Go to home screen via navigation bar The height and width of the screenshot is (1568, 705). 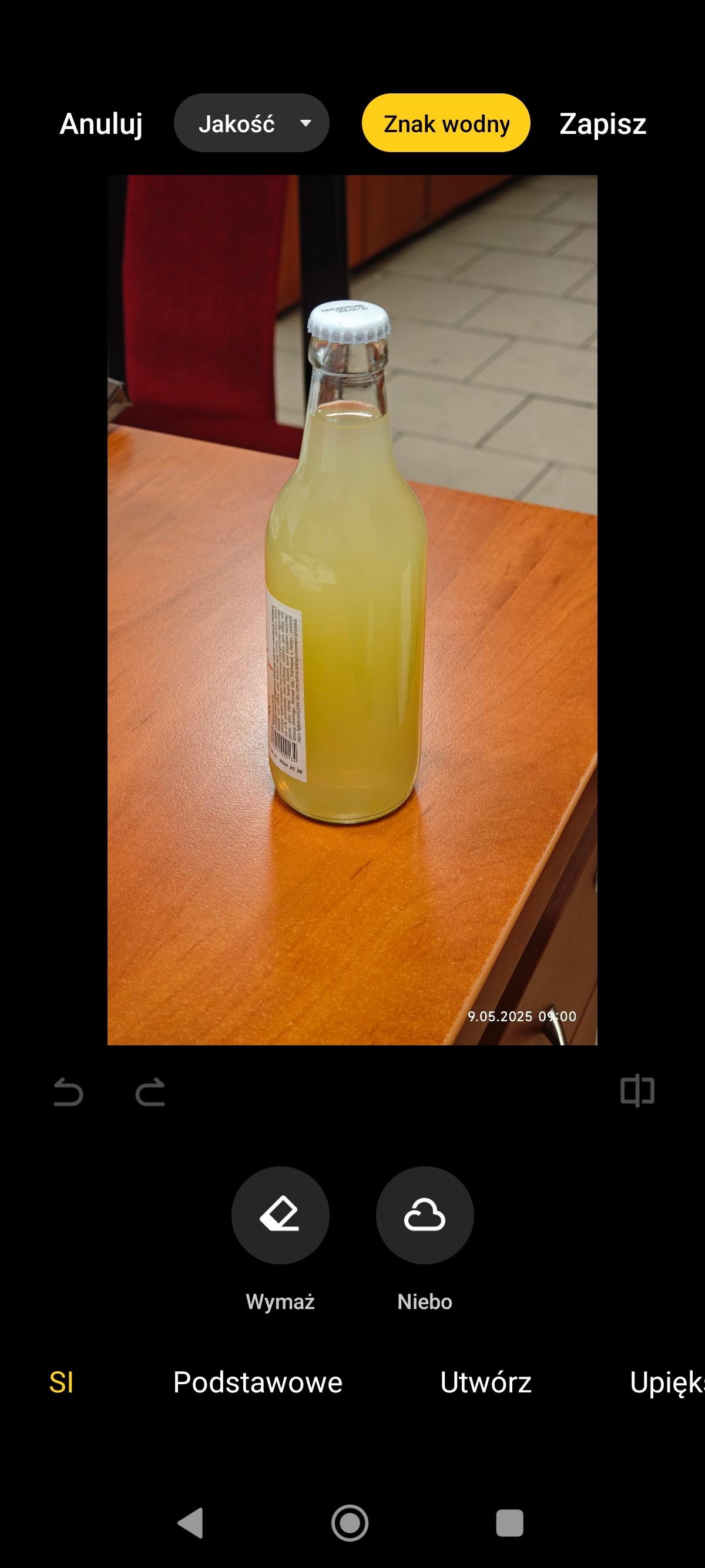[x=350, y=1523]
